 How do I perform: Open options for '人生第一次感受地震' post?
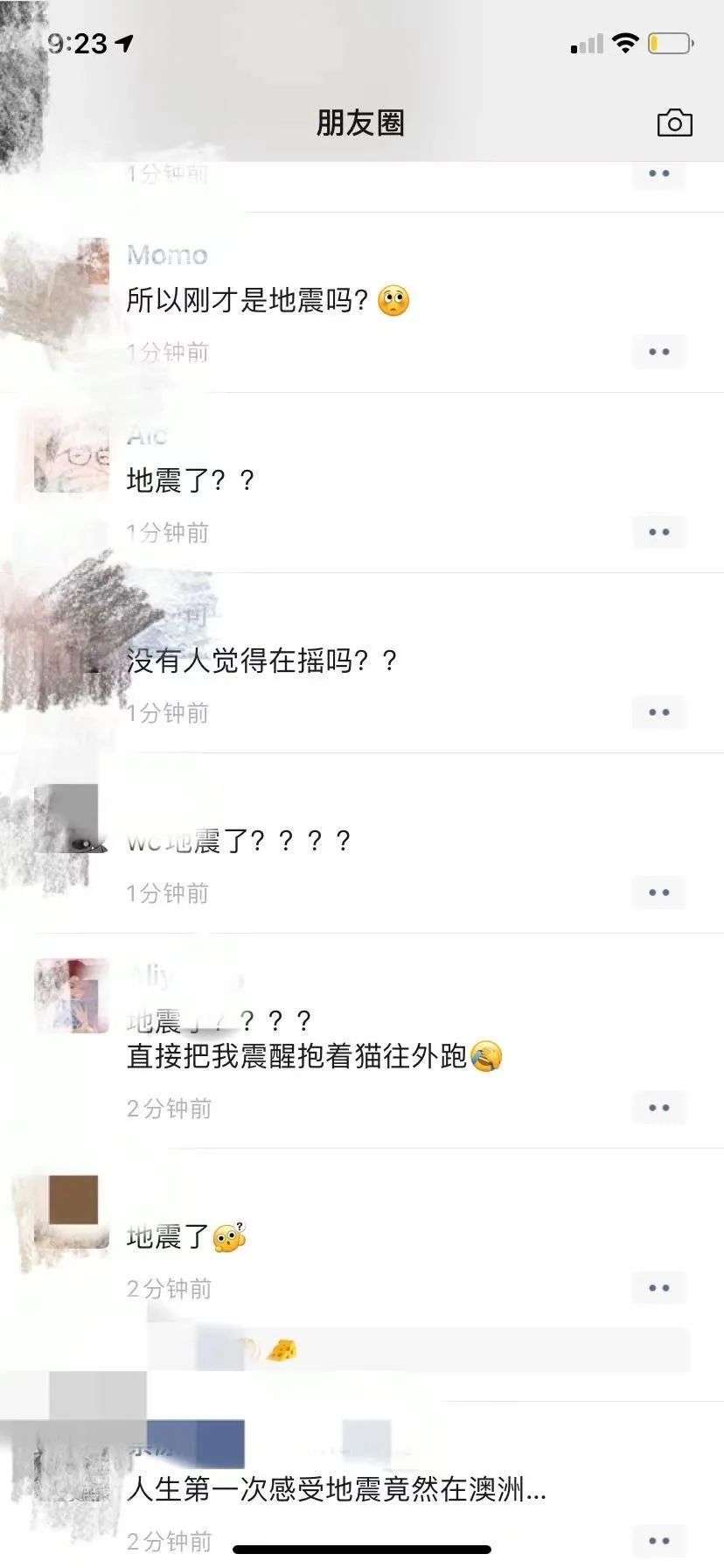tap(658, 1540)
